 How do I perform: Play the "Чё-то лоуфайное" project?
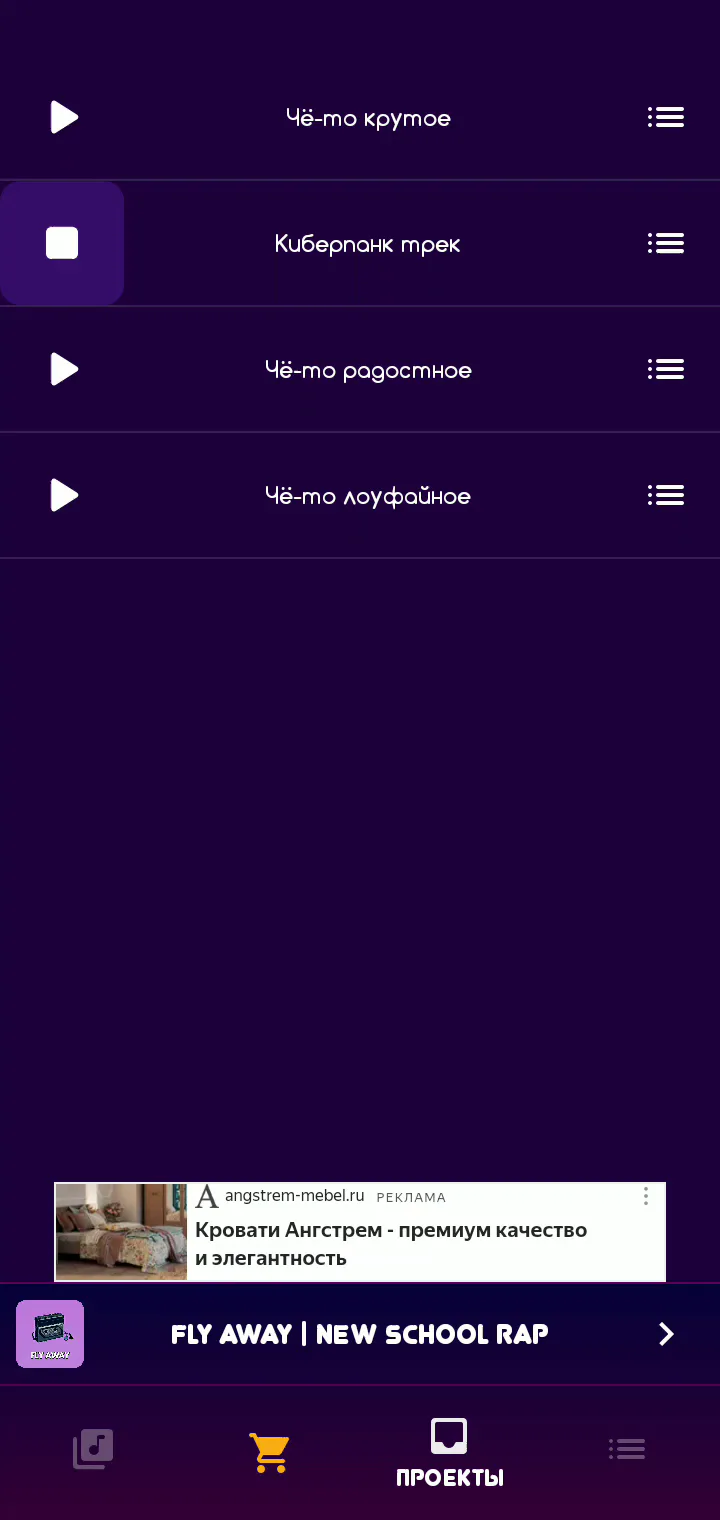[x=64, y=495]
